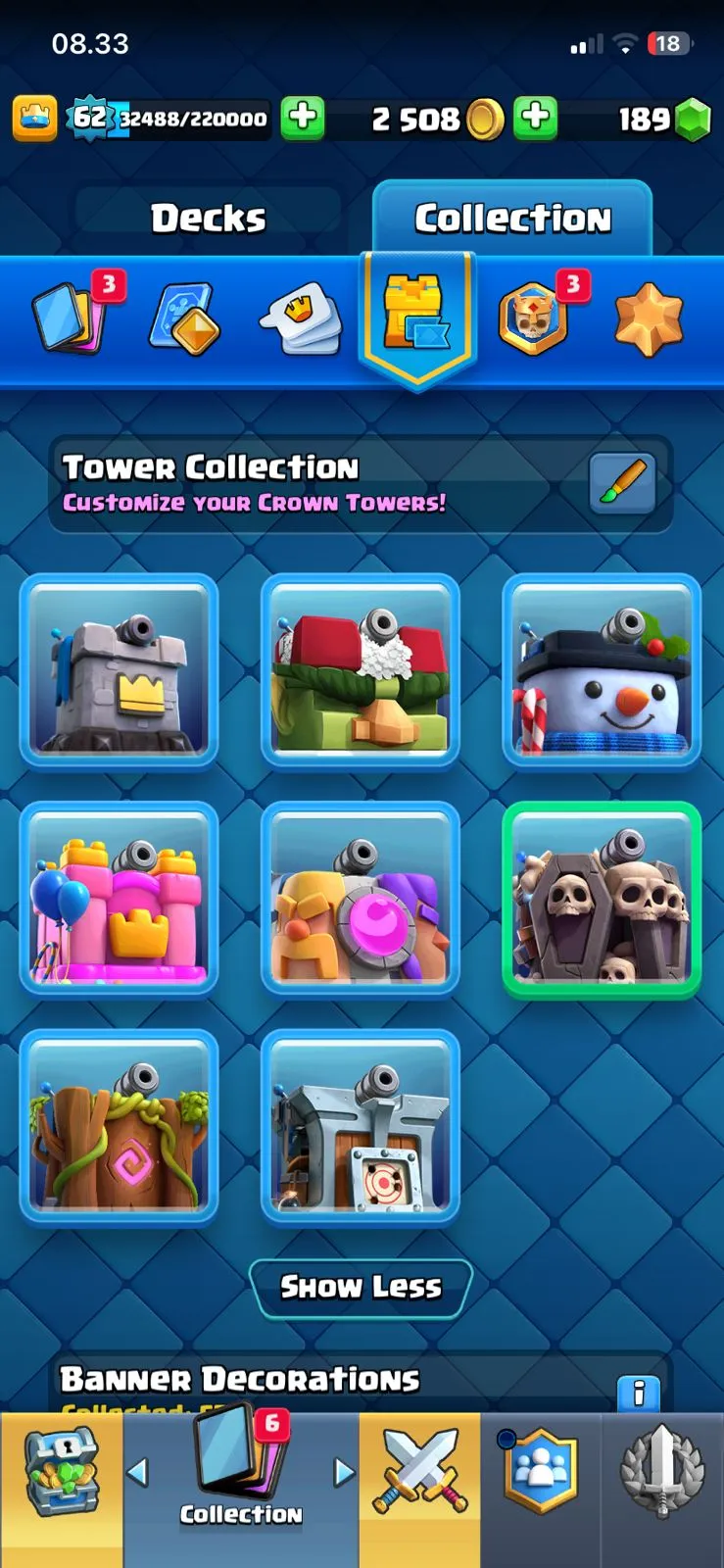The height and width of the screenshot is (1568, 724).
Task: Open the orange star sub-tab
Action: (x=648, y=318)
